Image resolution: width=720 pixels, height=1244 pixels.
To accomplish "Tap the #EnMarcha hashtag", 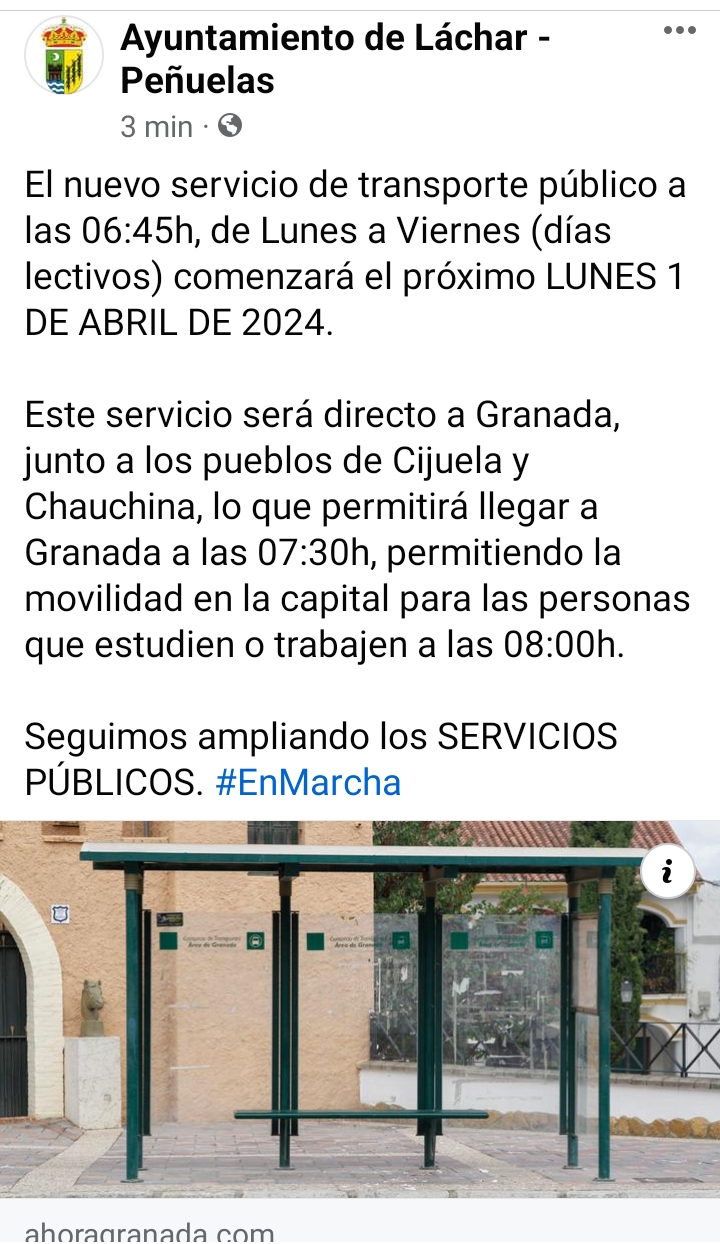I will coord(308,782).
